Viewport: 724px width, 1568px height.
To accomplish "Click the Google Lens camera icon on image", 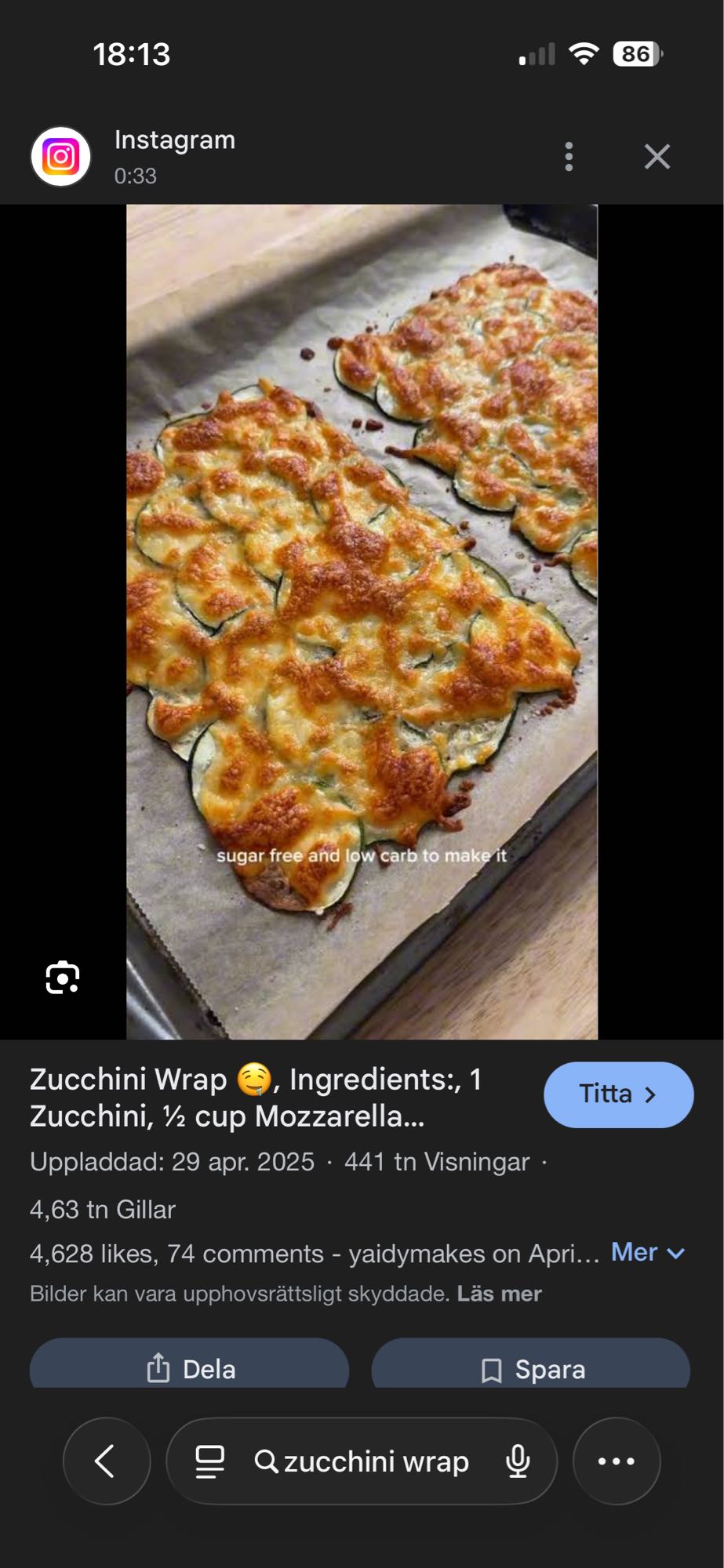I will tap(63, 977).
